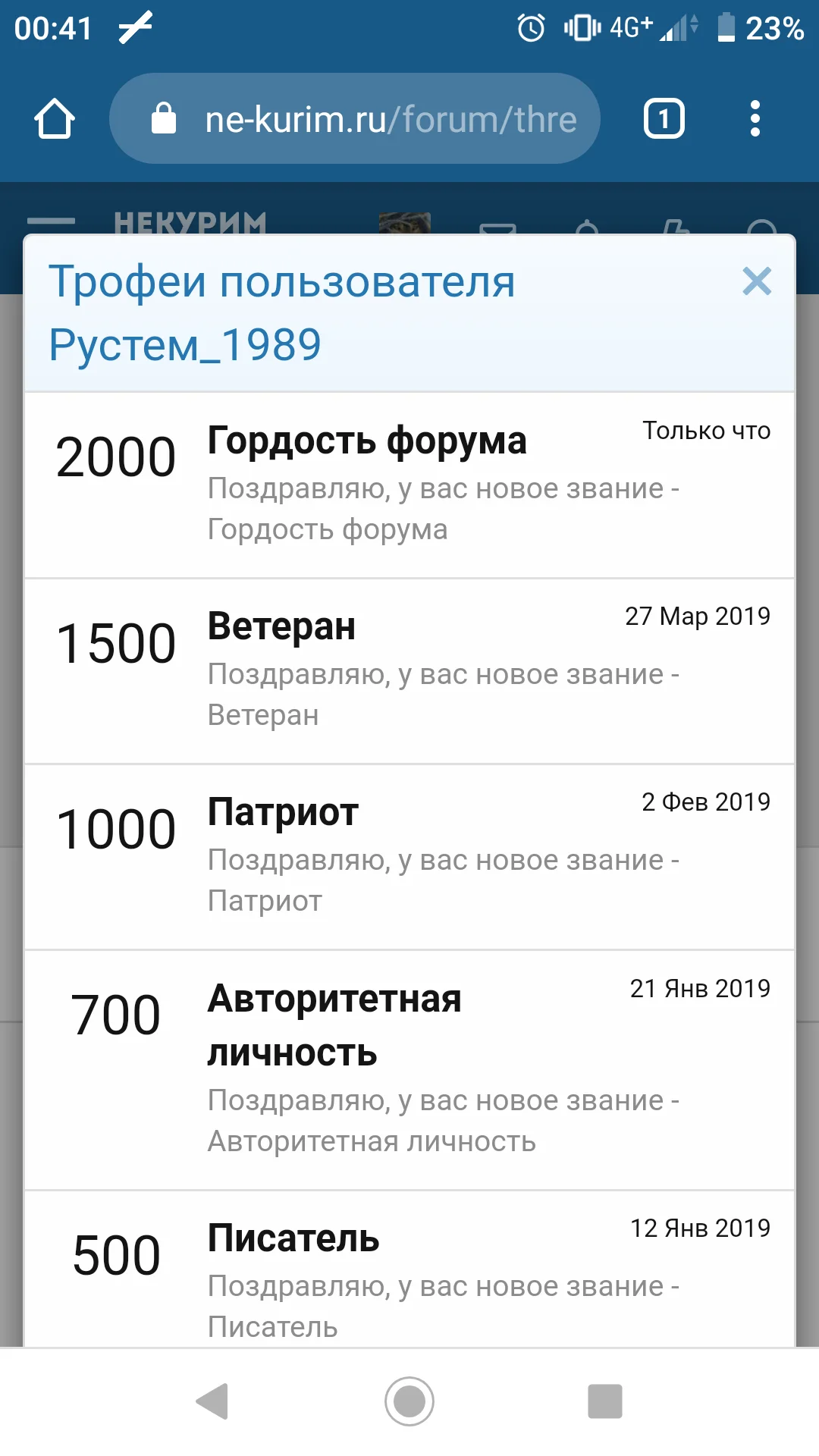819x1456 pixels.
Task: Tap the address bar showing ne-kurim.ru
Action: tap(356, 118)
